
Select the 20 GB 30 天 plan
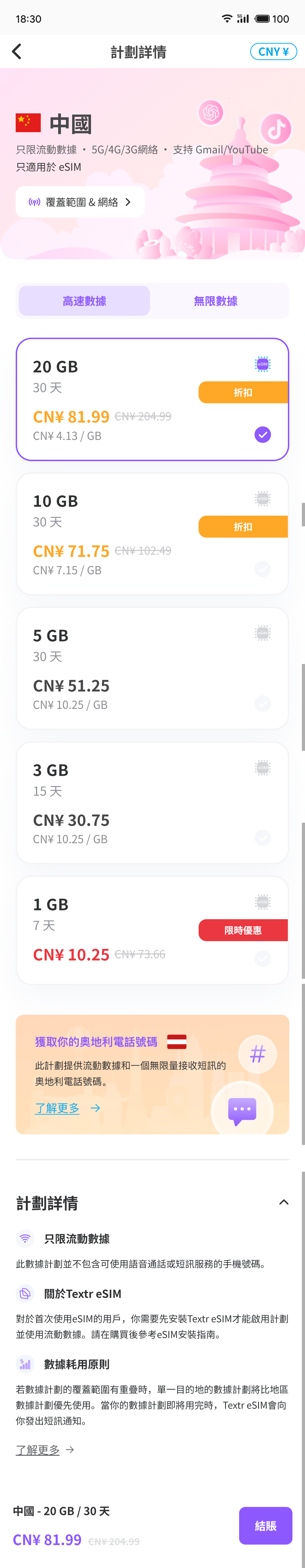tap(152, 399)
